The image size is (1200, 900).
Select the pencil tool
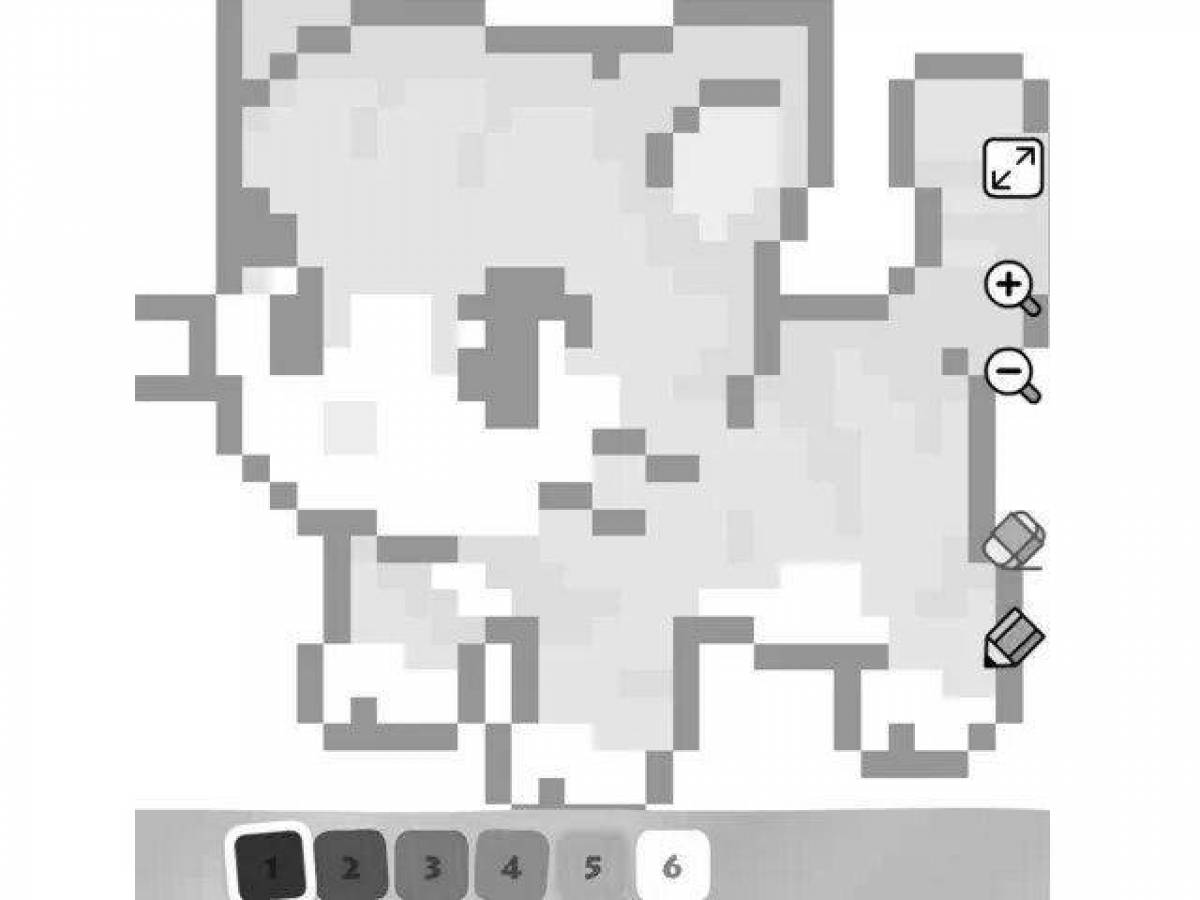[x=1013, y=638]
